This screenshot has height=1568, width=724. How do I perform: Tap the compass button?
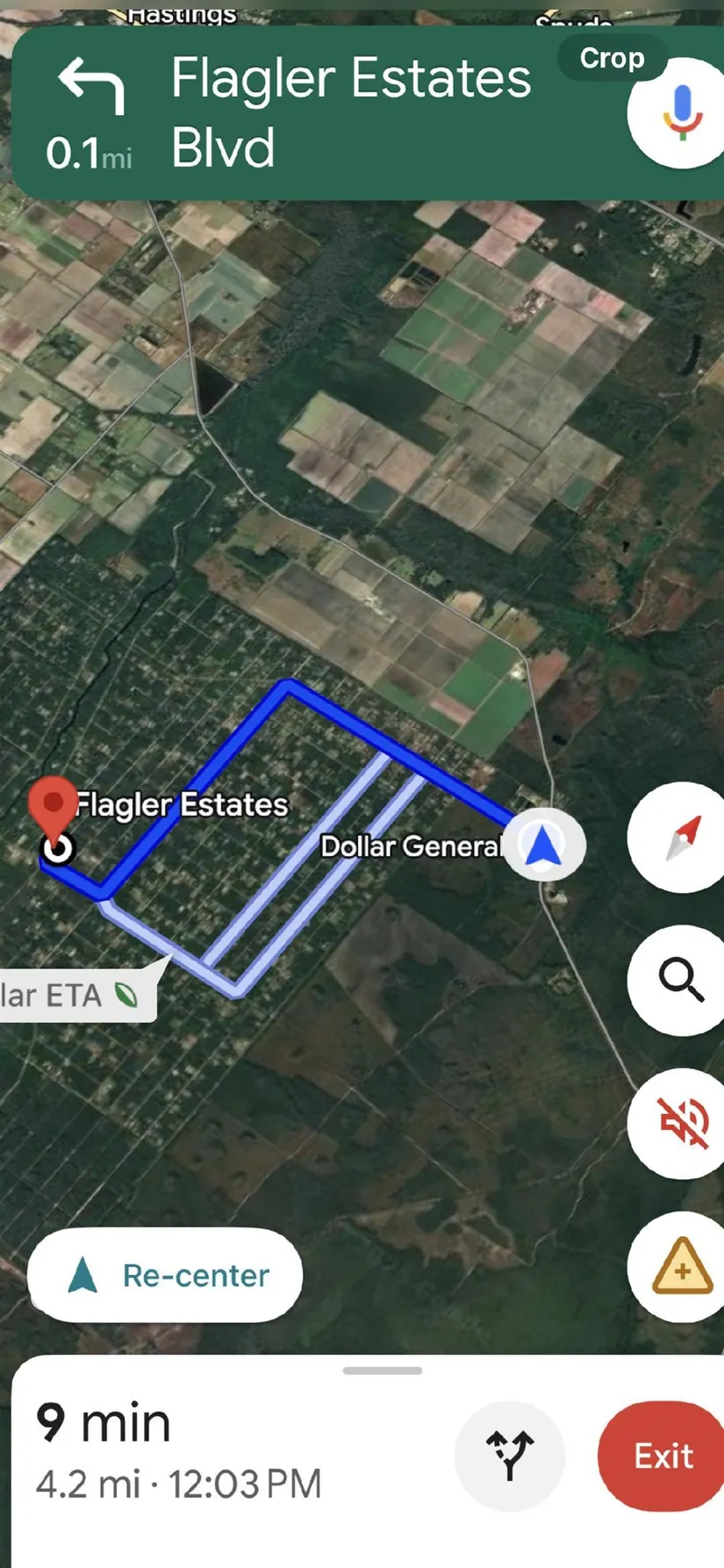(682, 838)
